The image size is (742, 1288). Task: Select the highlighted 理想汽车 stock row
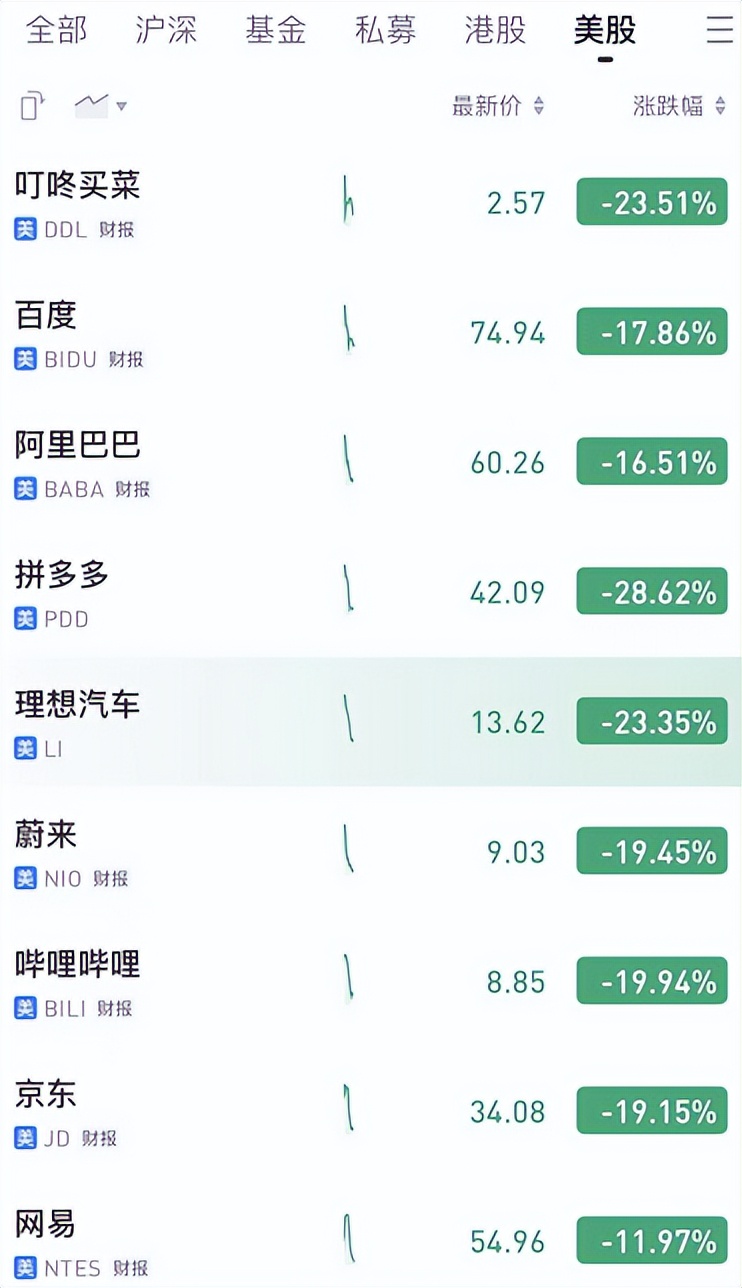pos(371,720)
